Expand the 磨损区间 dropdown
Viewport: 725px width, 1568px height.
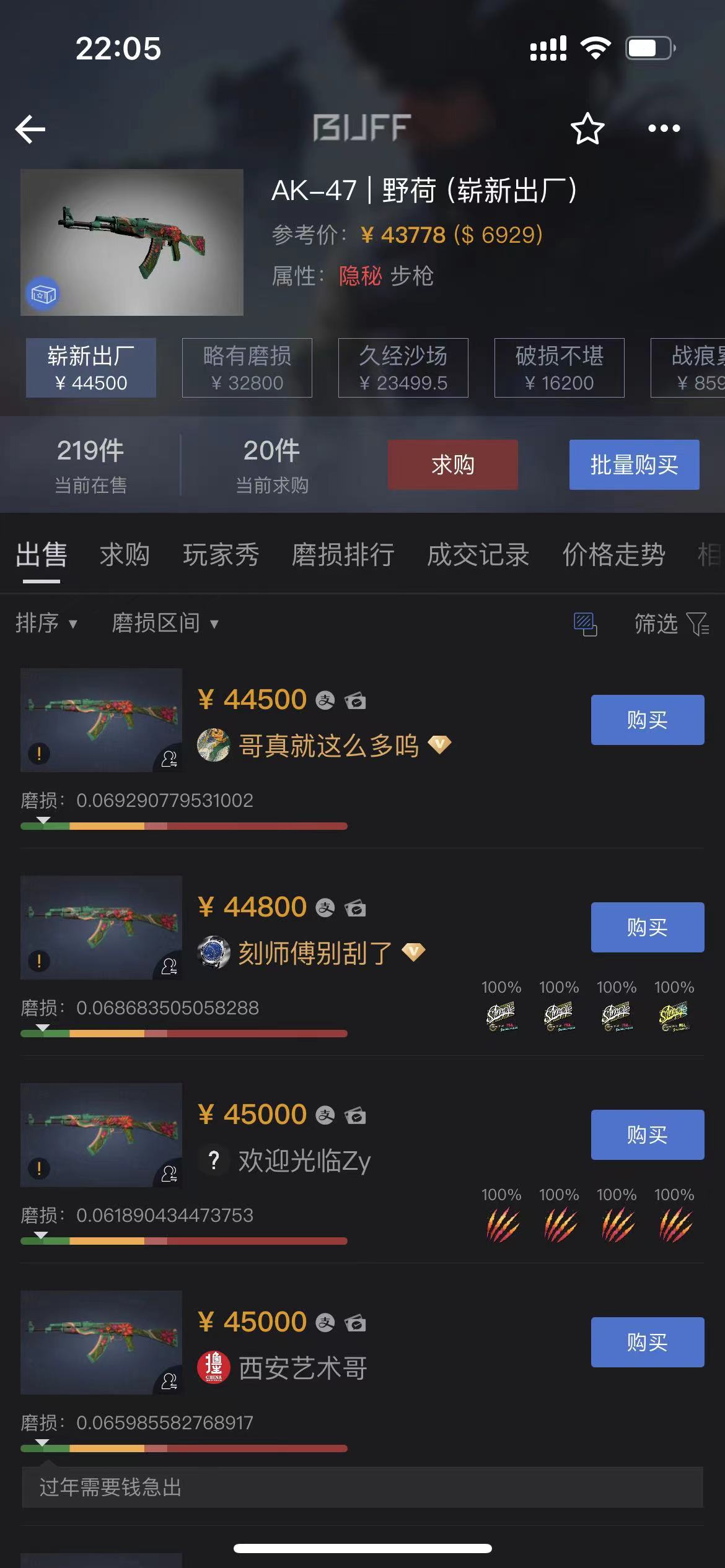point(165,623)
